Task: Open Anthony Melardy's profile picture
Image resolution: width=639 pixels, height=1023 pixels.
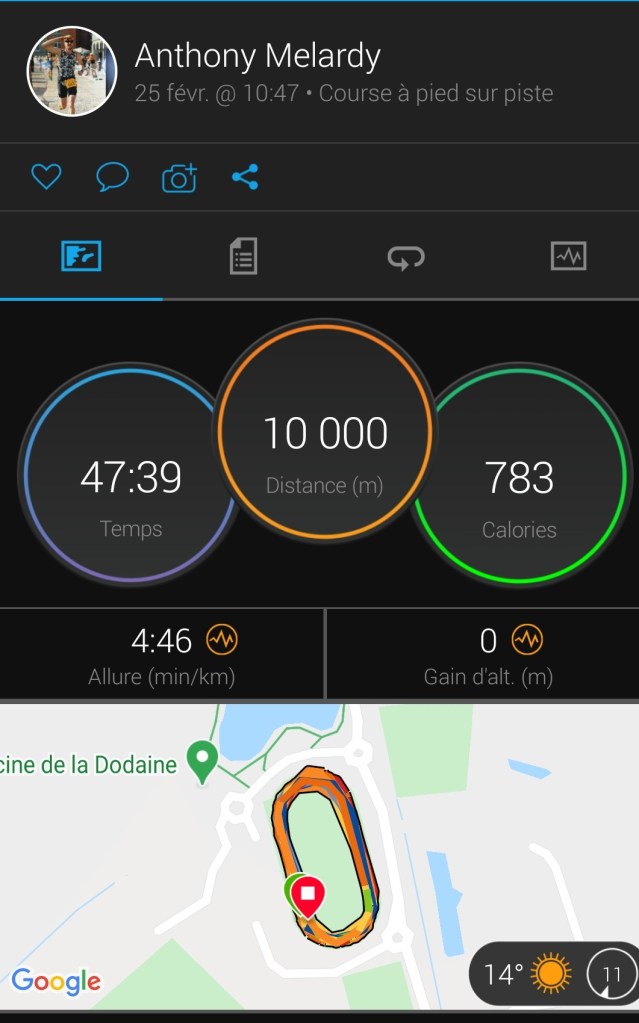Action: coord(71,71)
